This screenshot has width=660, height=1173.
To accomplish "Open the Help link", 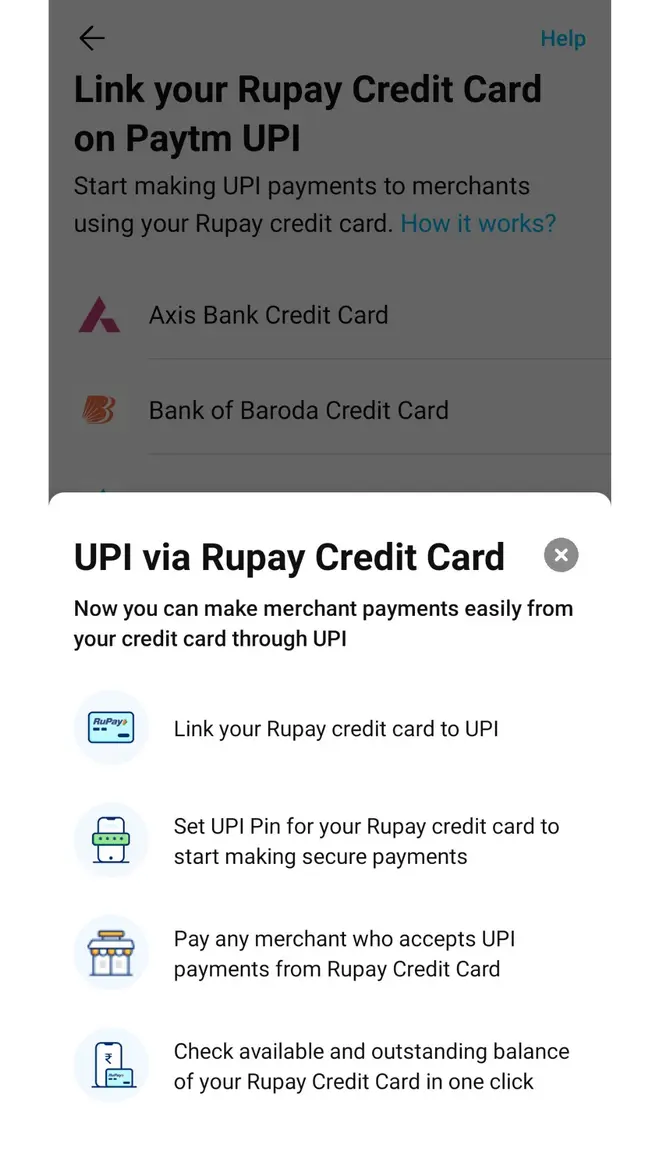I will click(562, 39).
